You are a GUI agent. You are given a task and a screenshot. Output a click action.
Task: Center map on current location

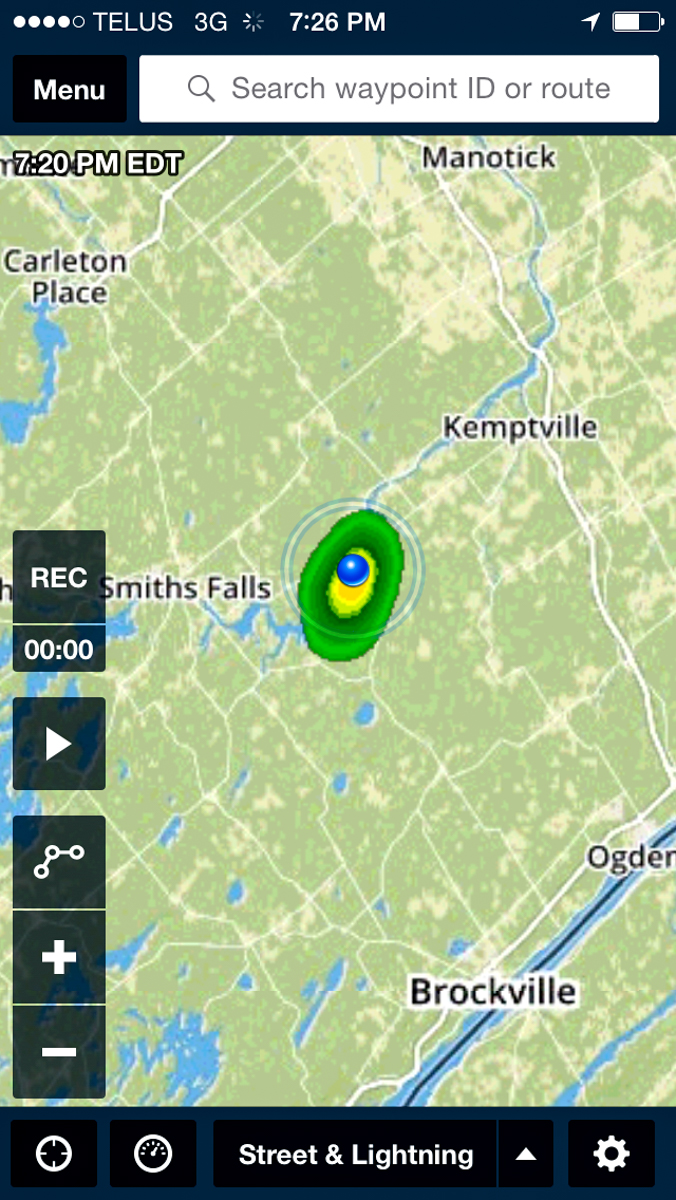(54, 1154)
